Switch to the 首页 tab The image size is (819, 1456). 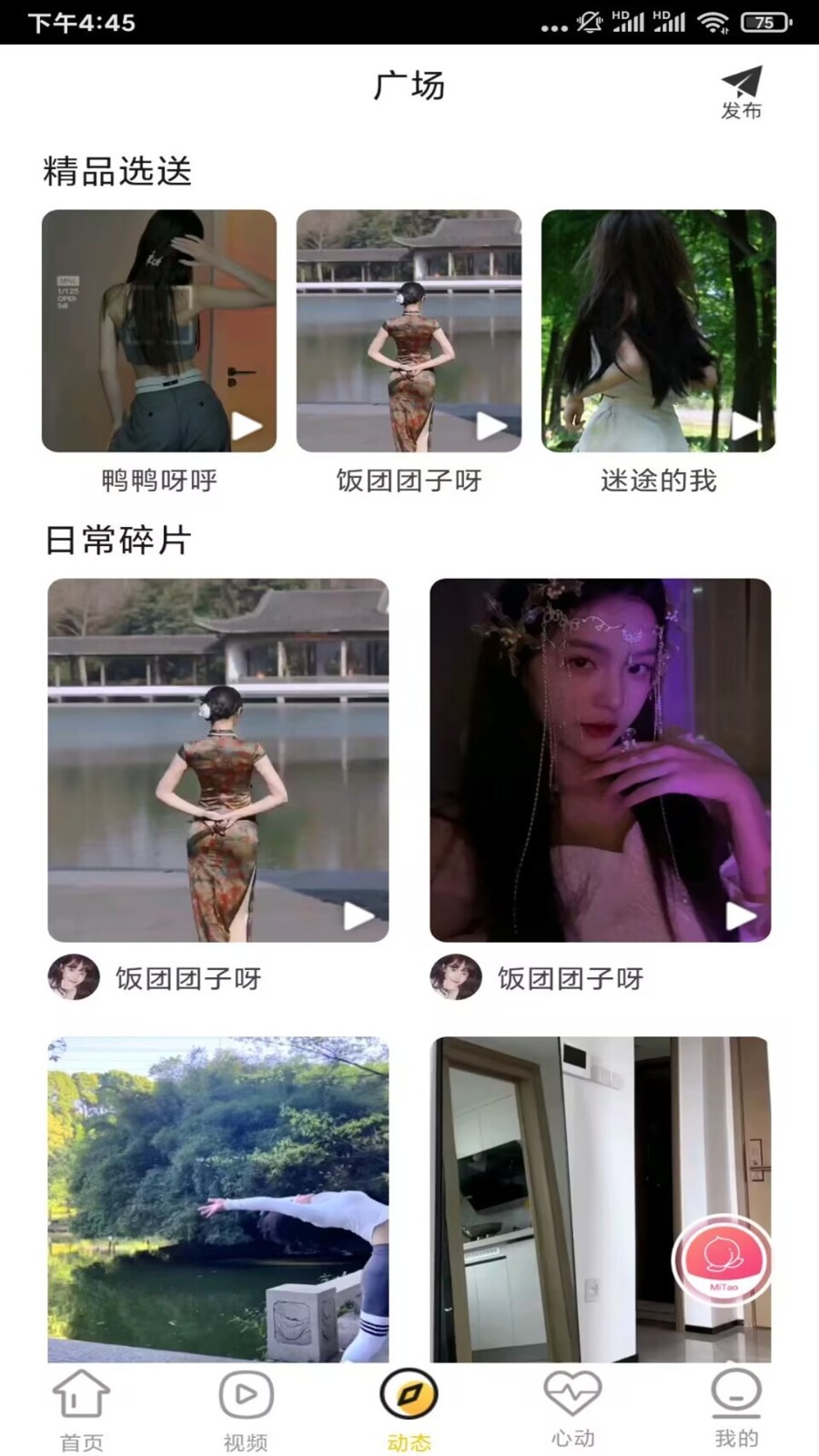coord(82,1410)
